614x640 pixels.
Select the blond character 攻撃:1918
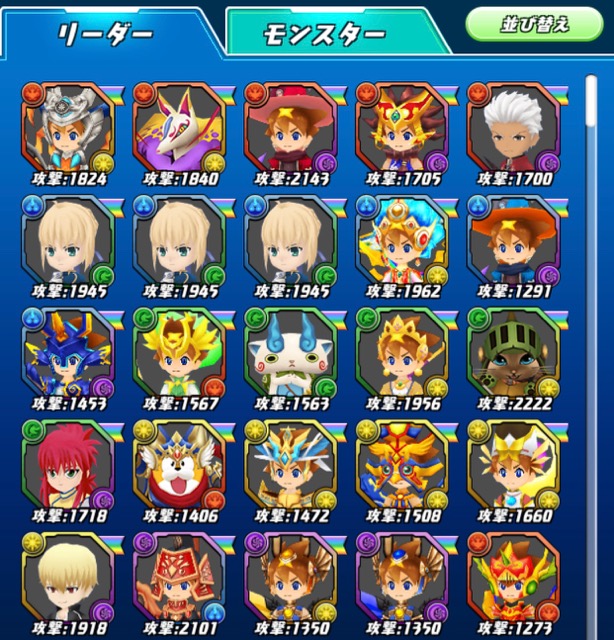point(67,578)
